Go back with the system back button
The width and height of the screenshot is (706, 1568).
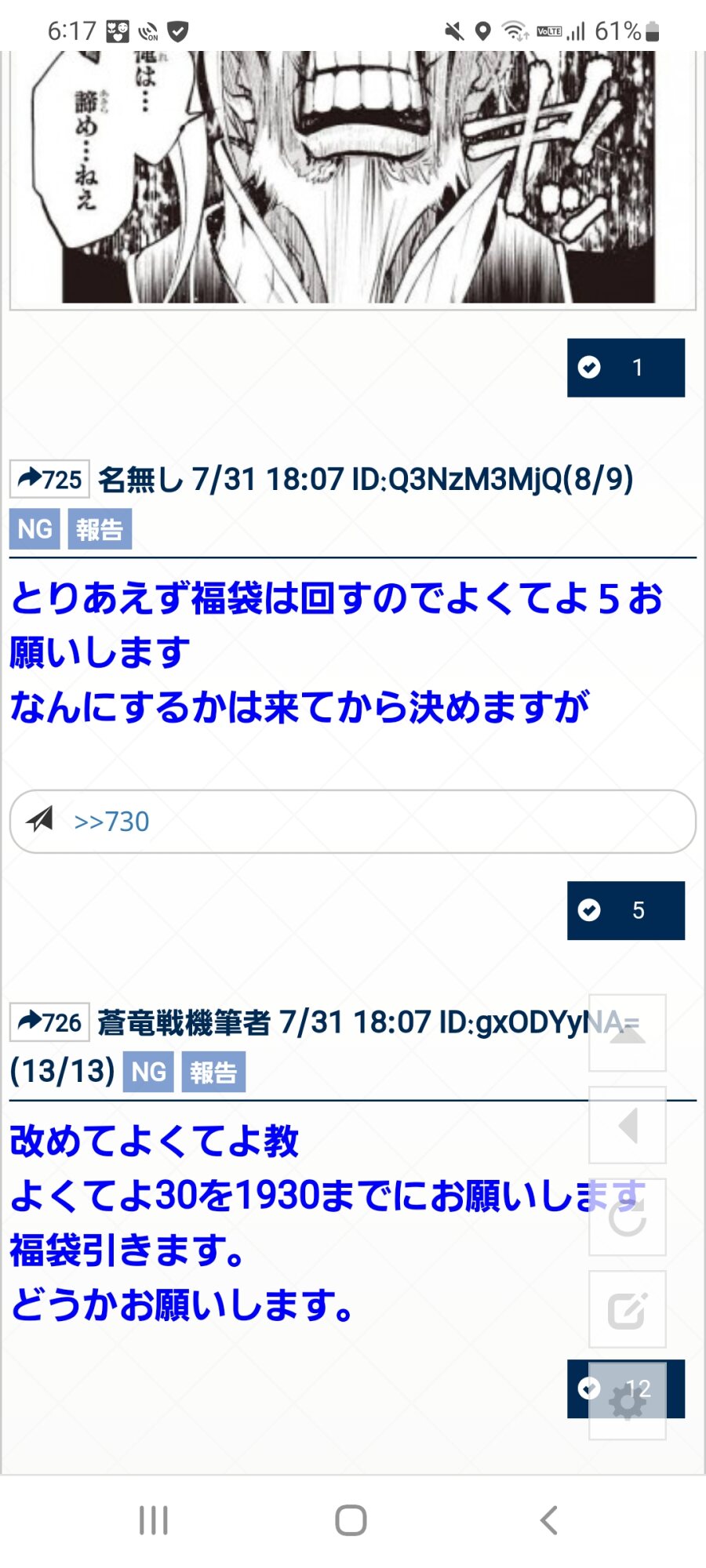pos(549,1520)
